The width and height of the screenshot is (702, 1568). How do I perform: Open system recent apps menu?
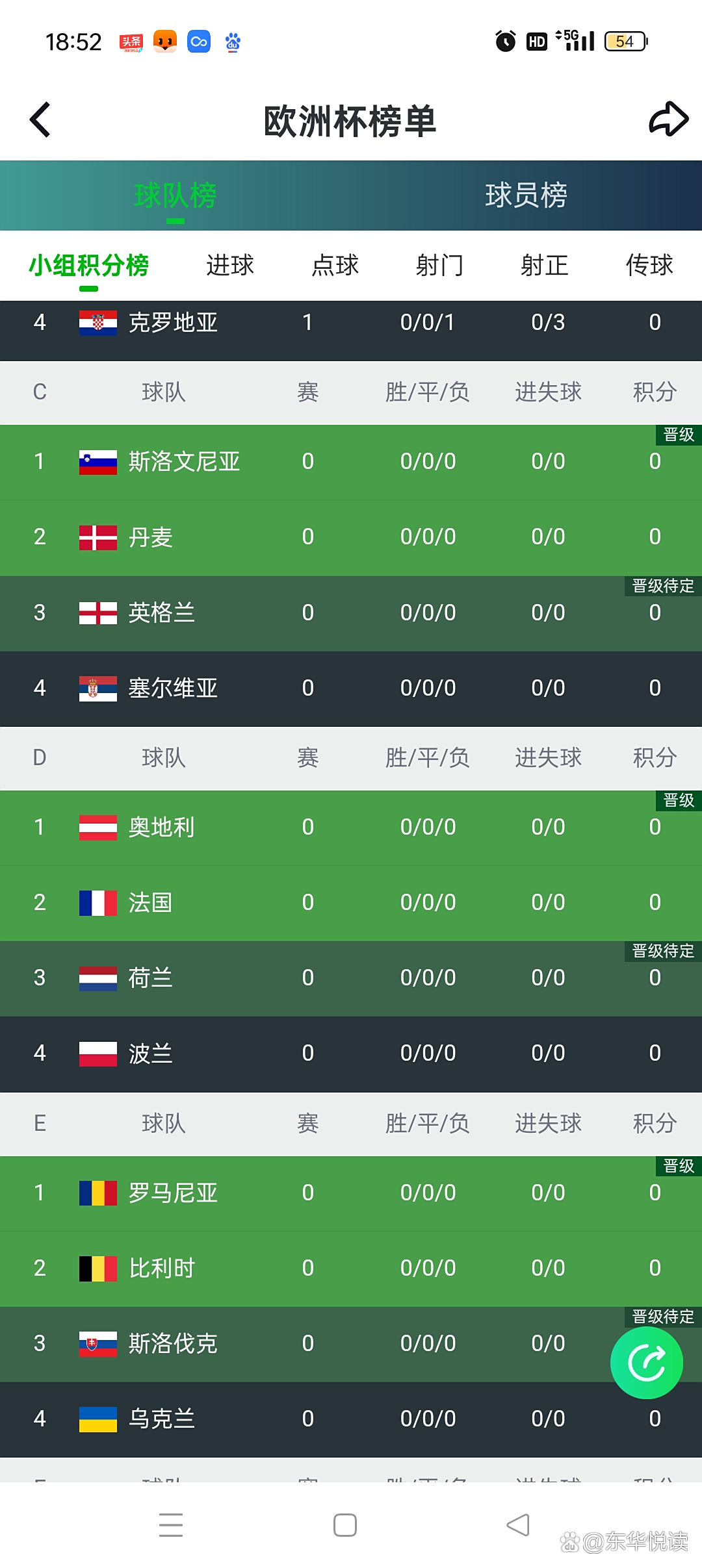pos(171,1525)
